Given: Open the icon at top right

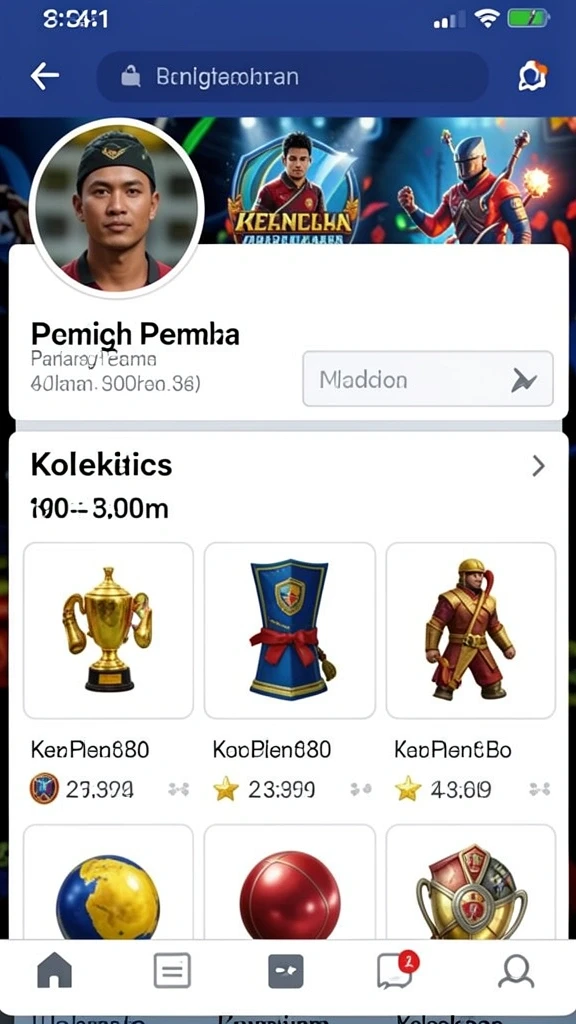Looking at the screenshot, I should pyautogui.click(x=532, y=76).
